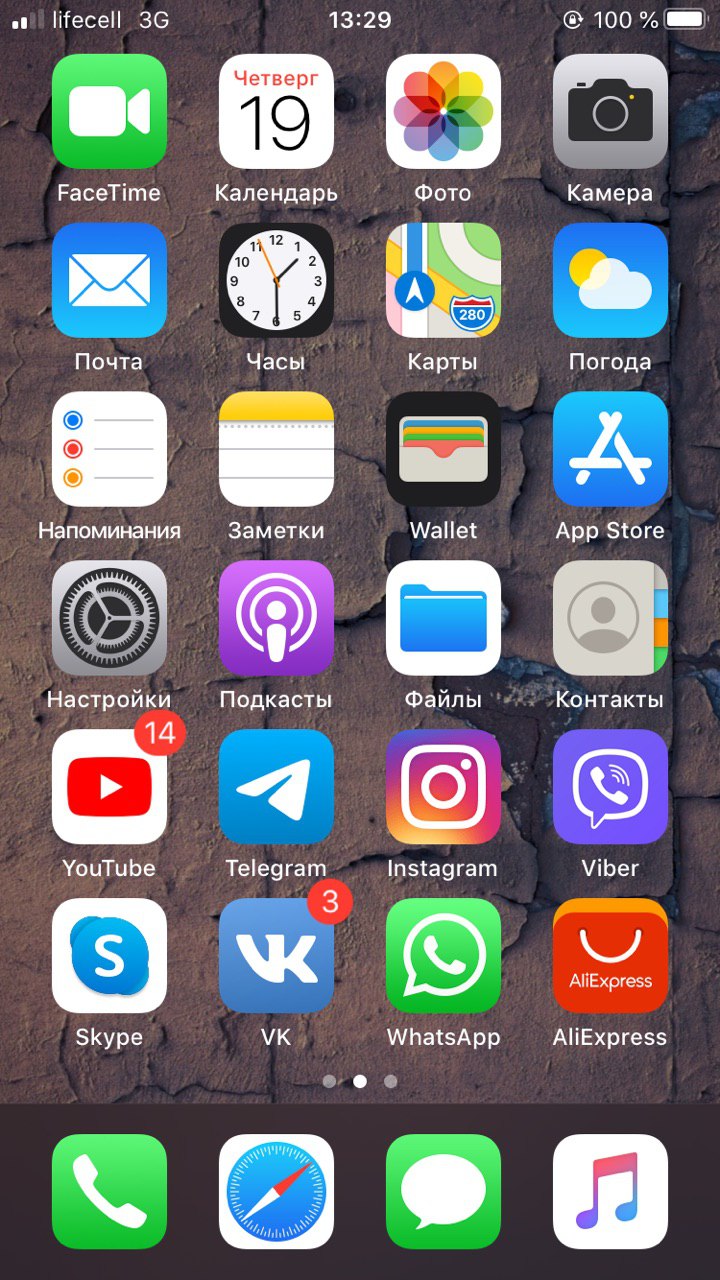Viewport: 720px width, 1280px height.
Task: Launch the Карты maps app
Action: tap(443, 280)
